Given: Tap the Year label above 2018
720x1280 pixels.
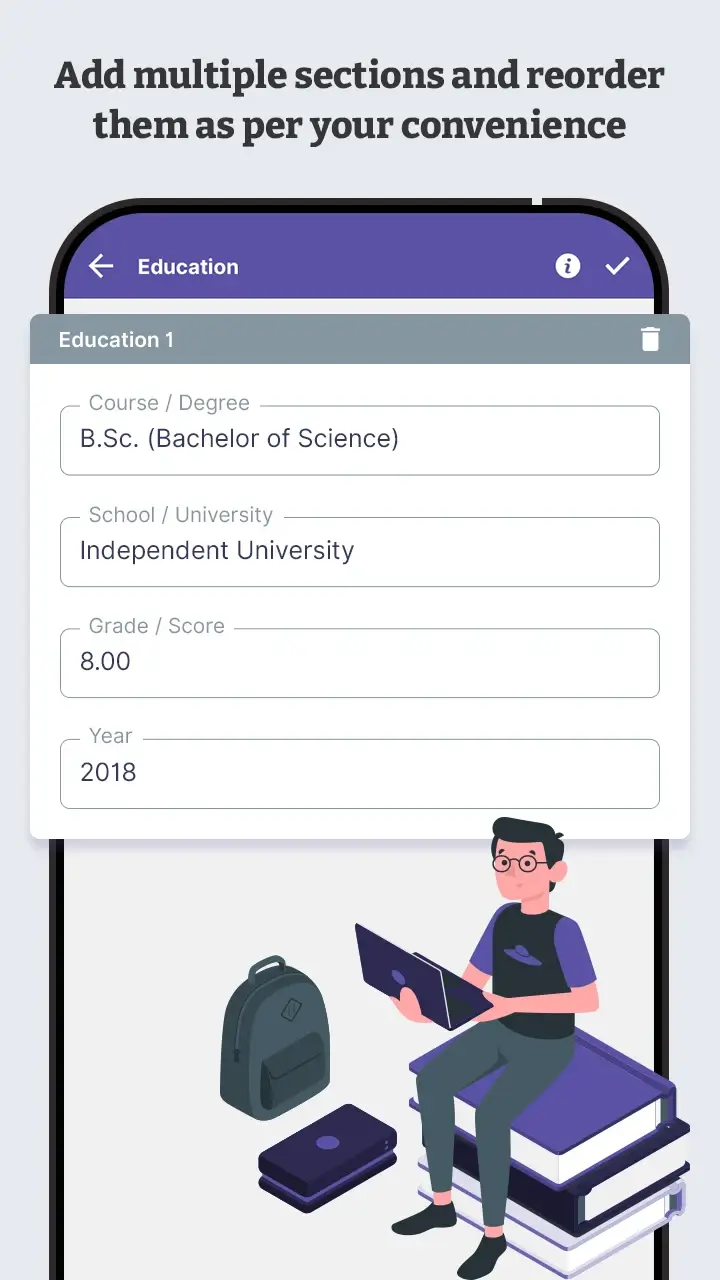Looking at the screenshot, I should (x=110, y=736).
